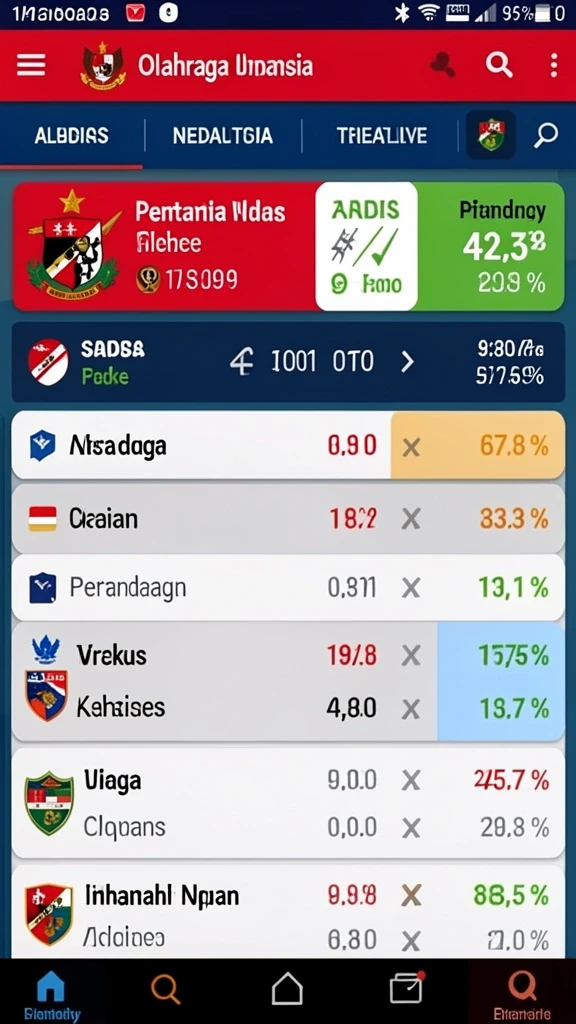Viewport: 576px width, 1024px height.
Task: Expand the SADSA row chevron
Action: point(407,361)
